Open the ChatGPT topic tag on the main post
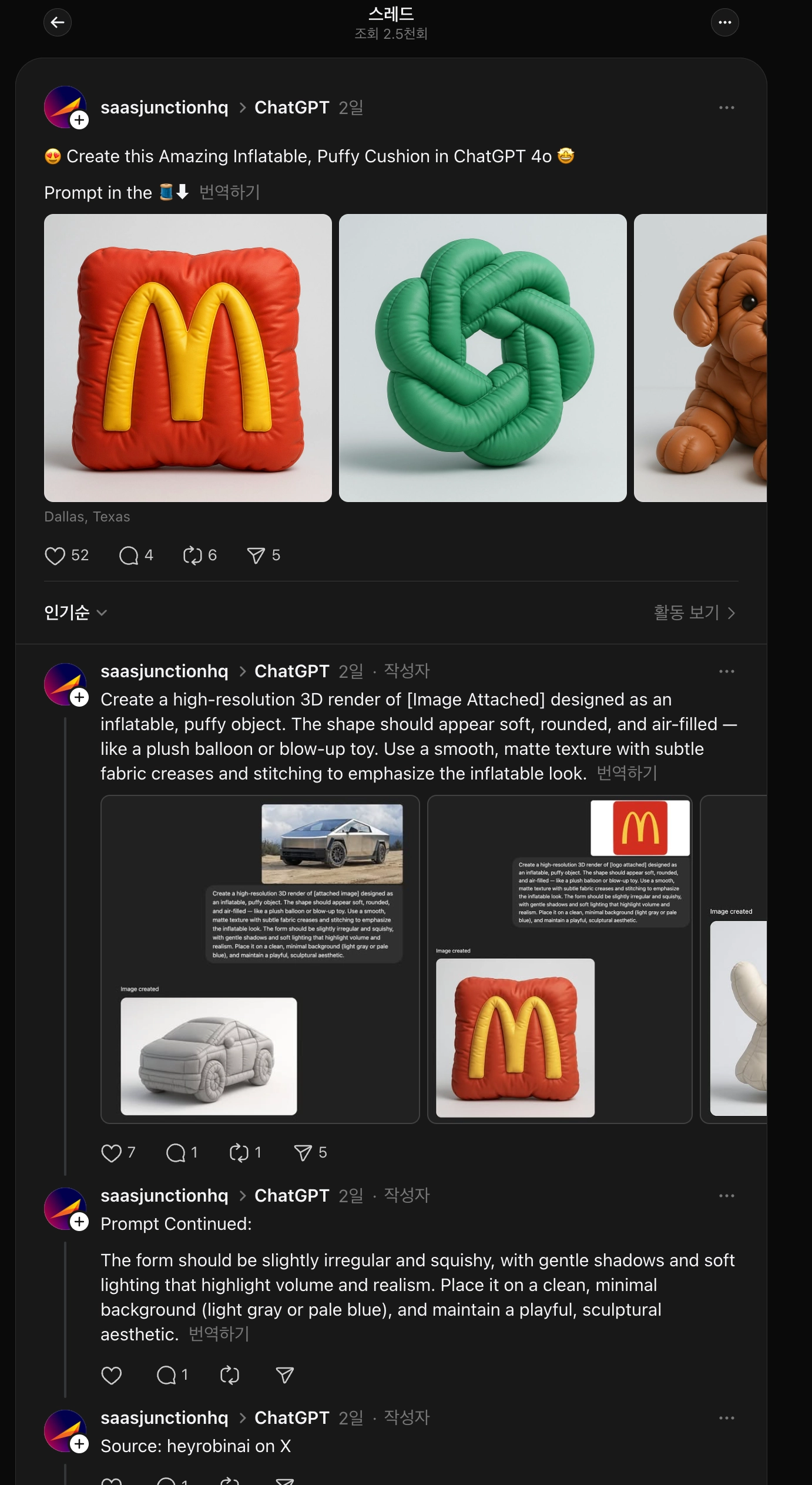812x1485 pixels. [x=291, y=108]
